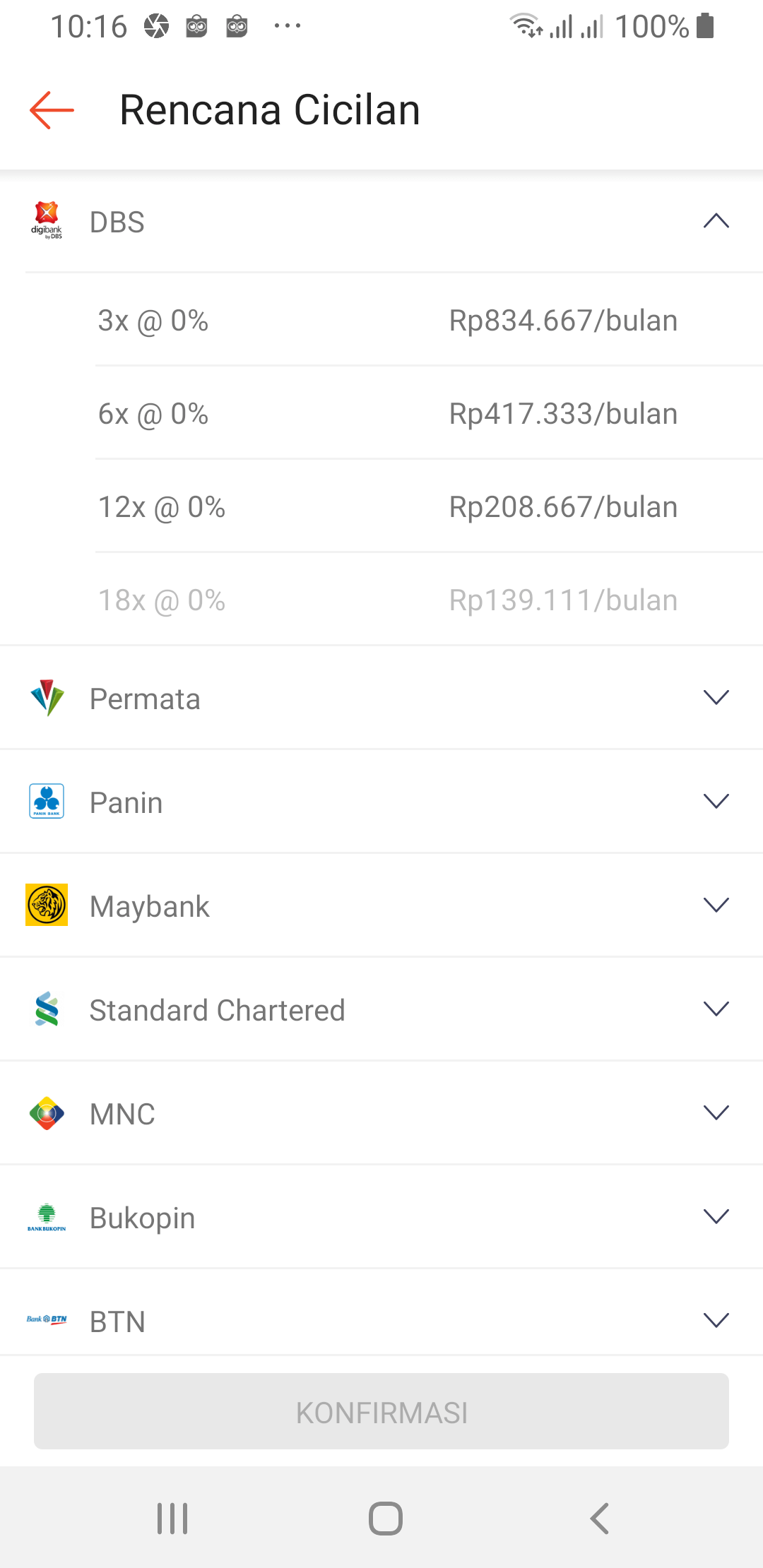Click the Standard Chartered logo
The width and height of the screenshot is (763, 1568).
pyautogui.click(x=47, y=1009)
